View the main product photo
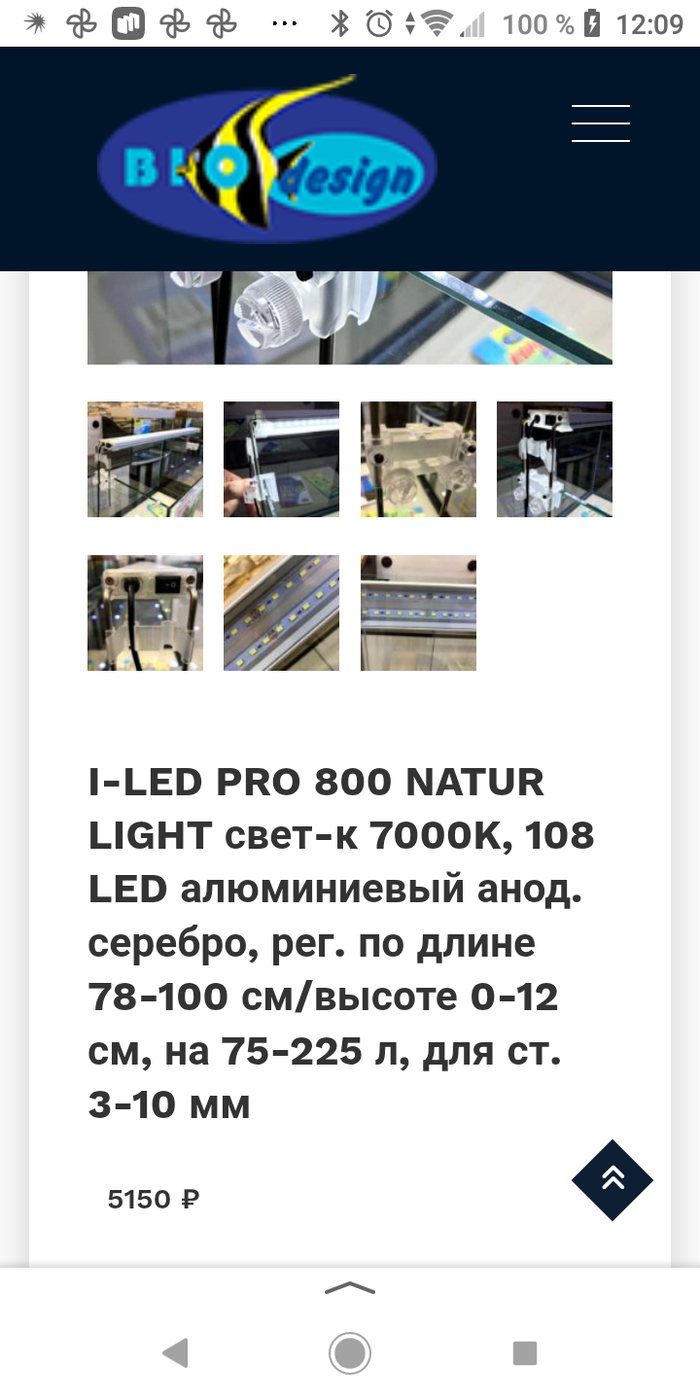700x1400 pixels. coord(350,317)
